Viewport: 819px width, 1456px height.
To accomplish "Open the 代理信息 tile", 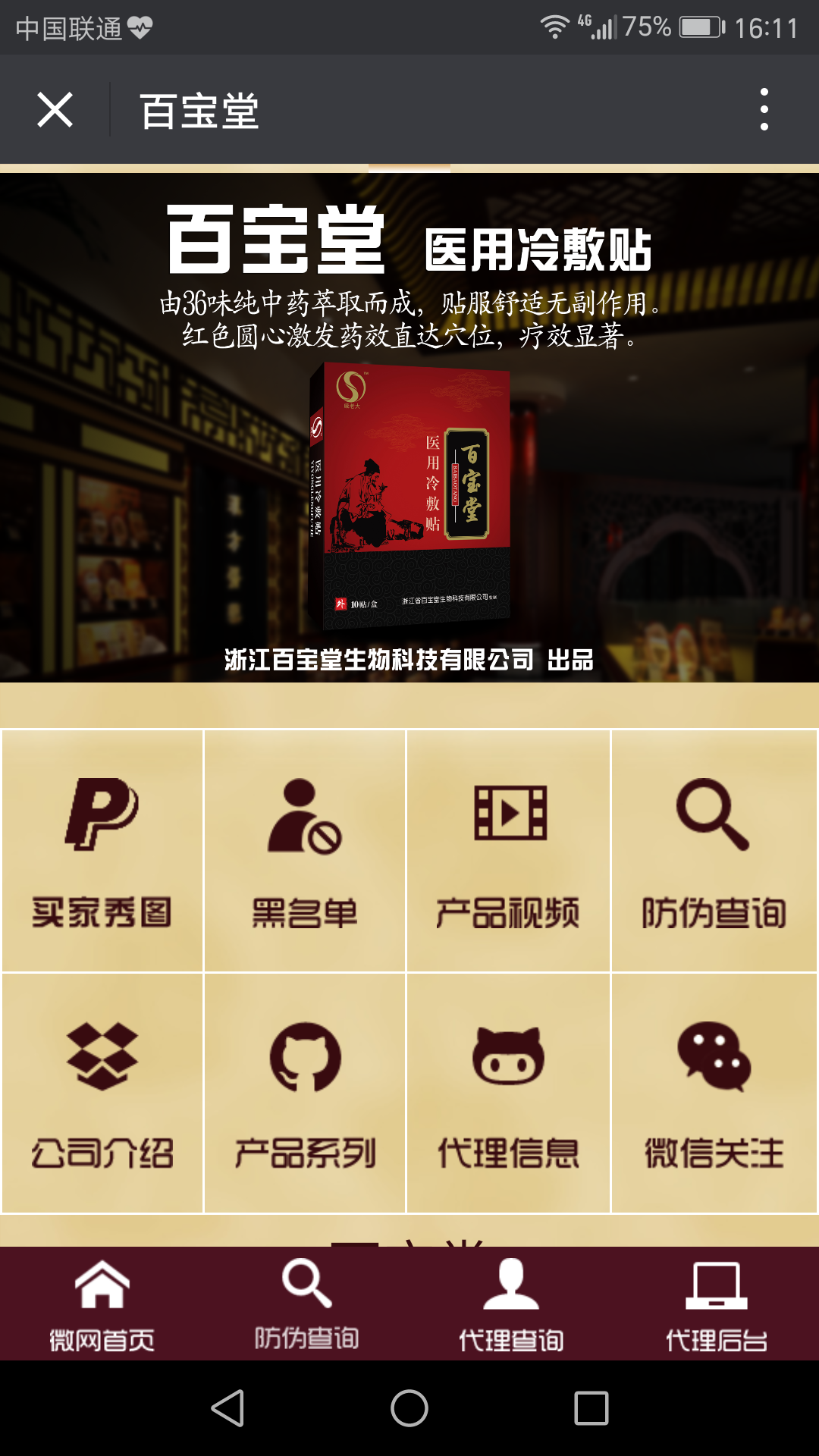I will click(508, 1094).
